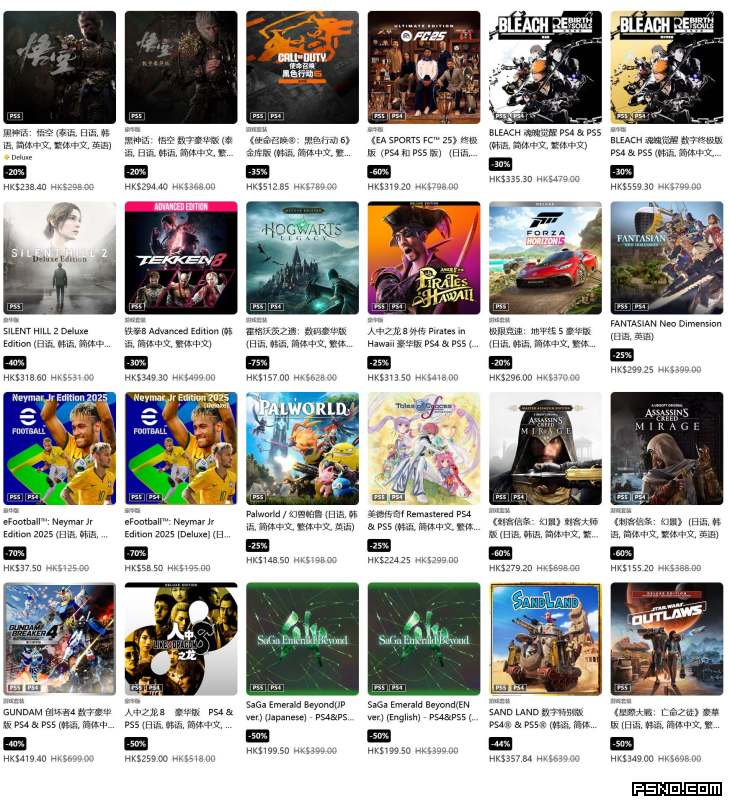This screenshot has height=804, width=730.
Task: Open the Black Myth Wukong HK$238.40 card
Action: [x=59, y=67]
